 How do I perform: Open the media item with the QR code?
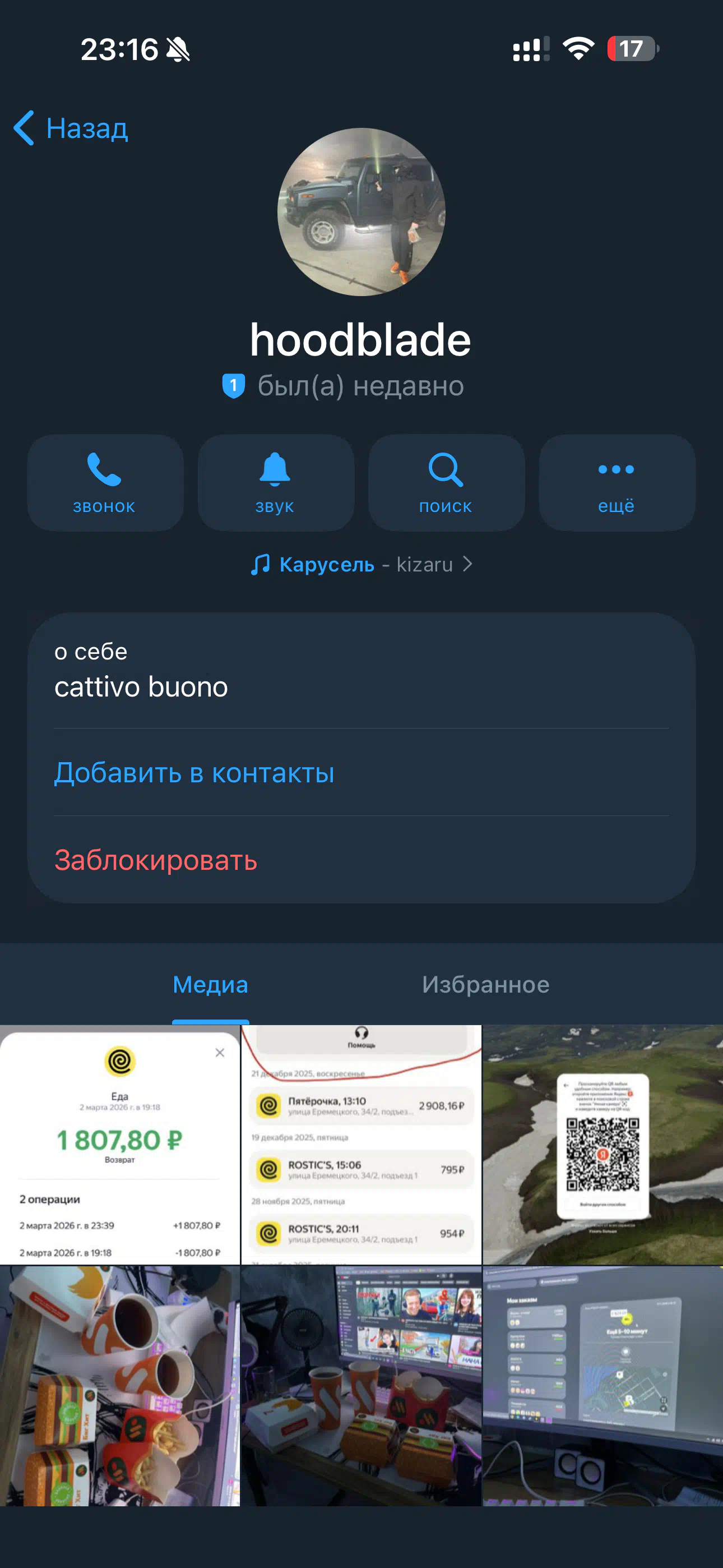point(602,1145)
